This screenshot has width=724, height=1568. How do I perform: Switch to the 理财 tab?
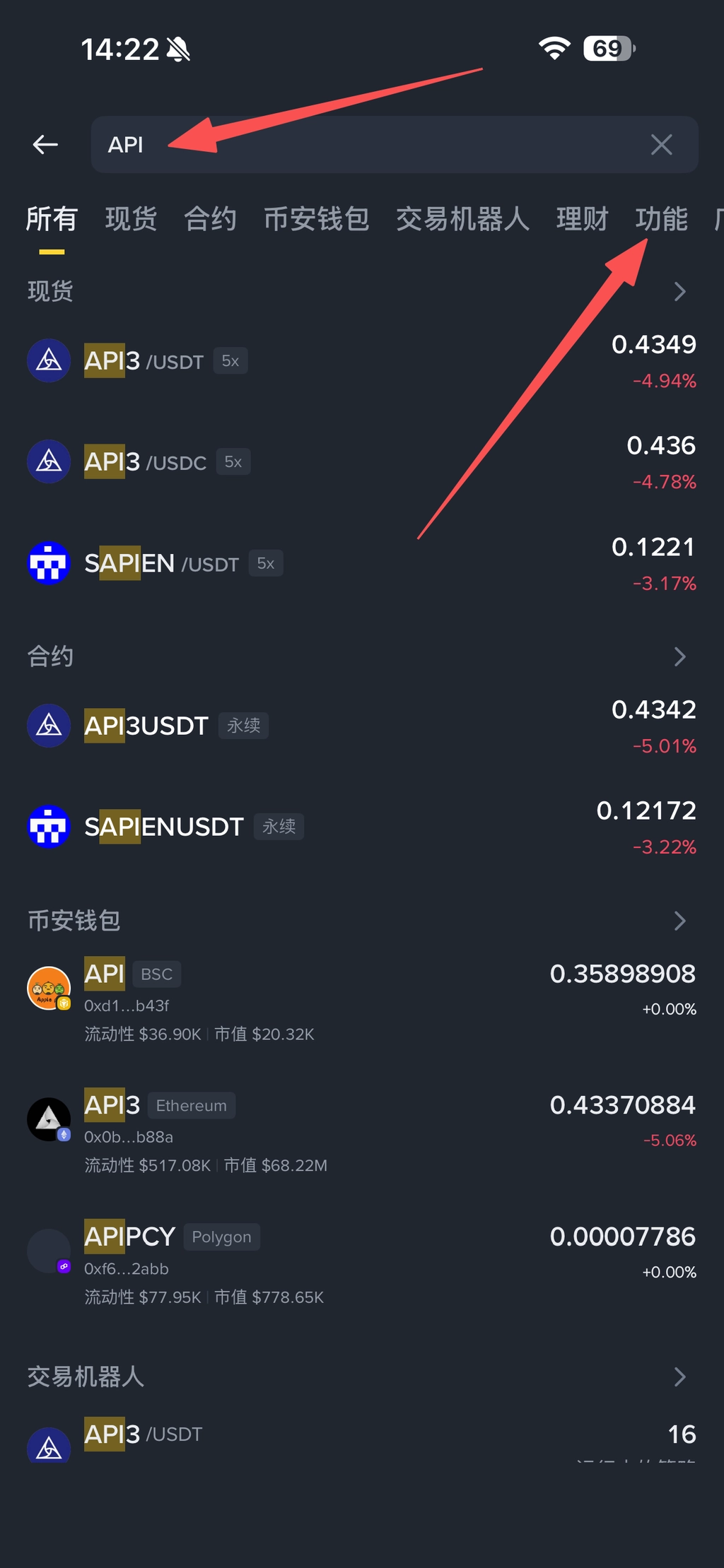[582, 219]
